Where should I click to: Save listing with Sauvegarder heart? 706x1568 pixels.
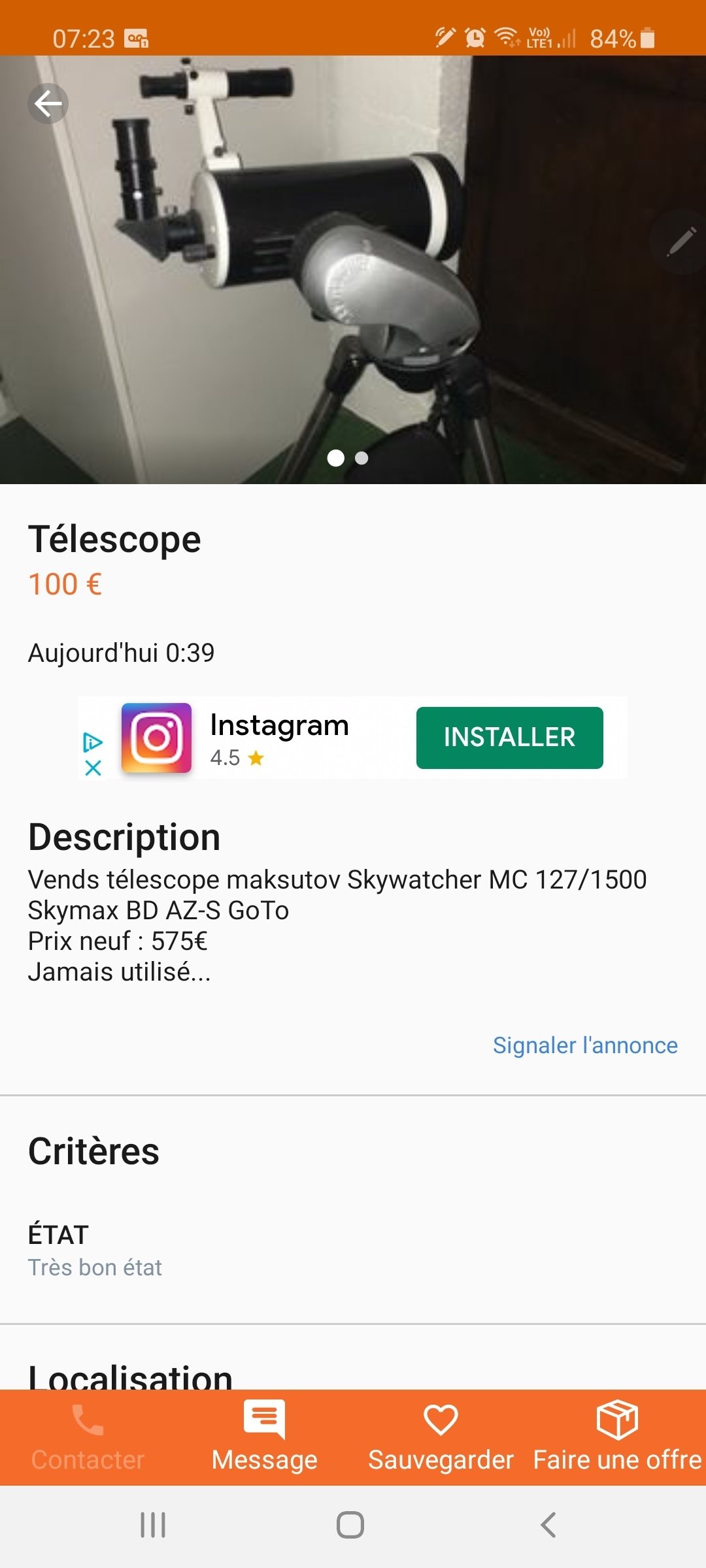441,1437
